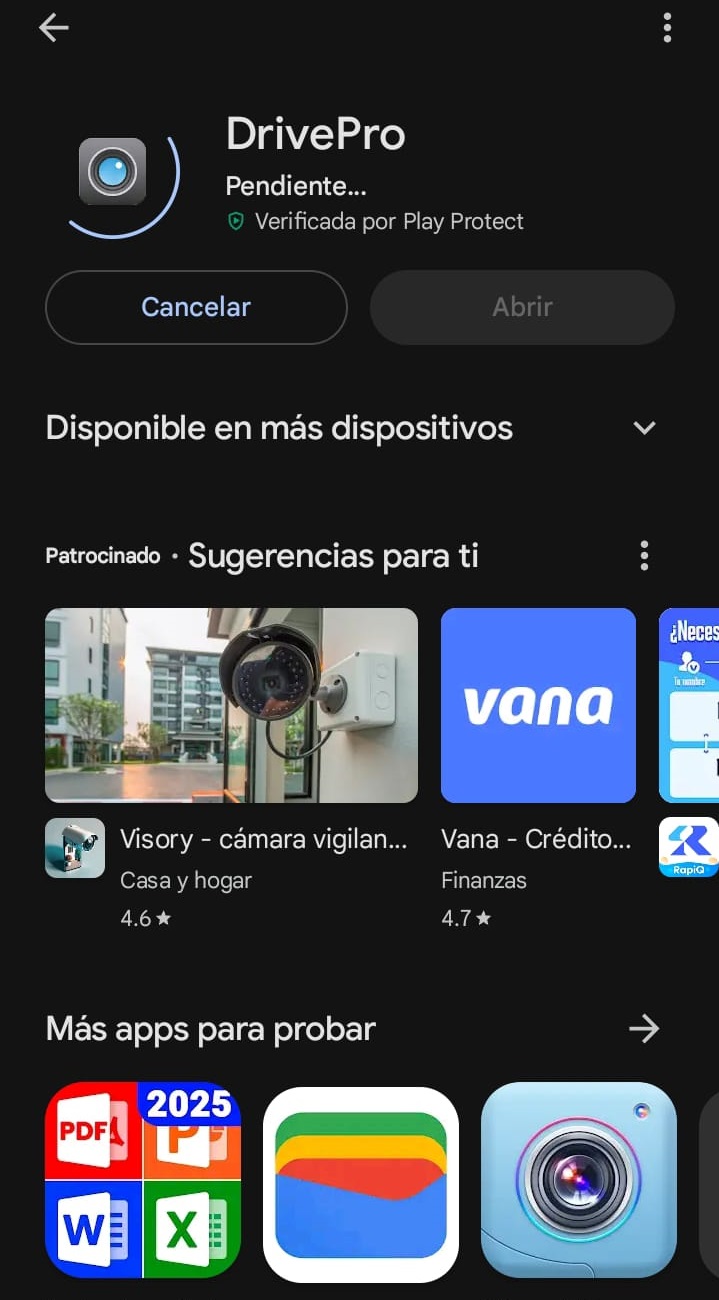See more of Más apps para probar
Image resolution: width=719 pixels, height=1300 pixels.
644,1029
